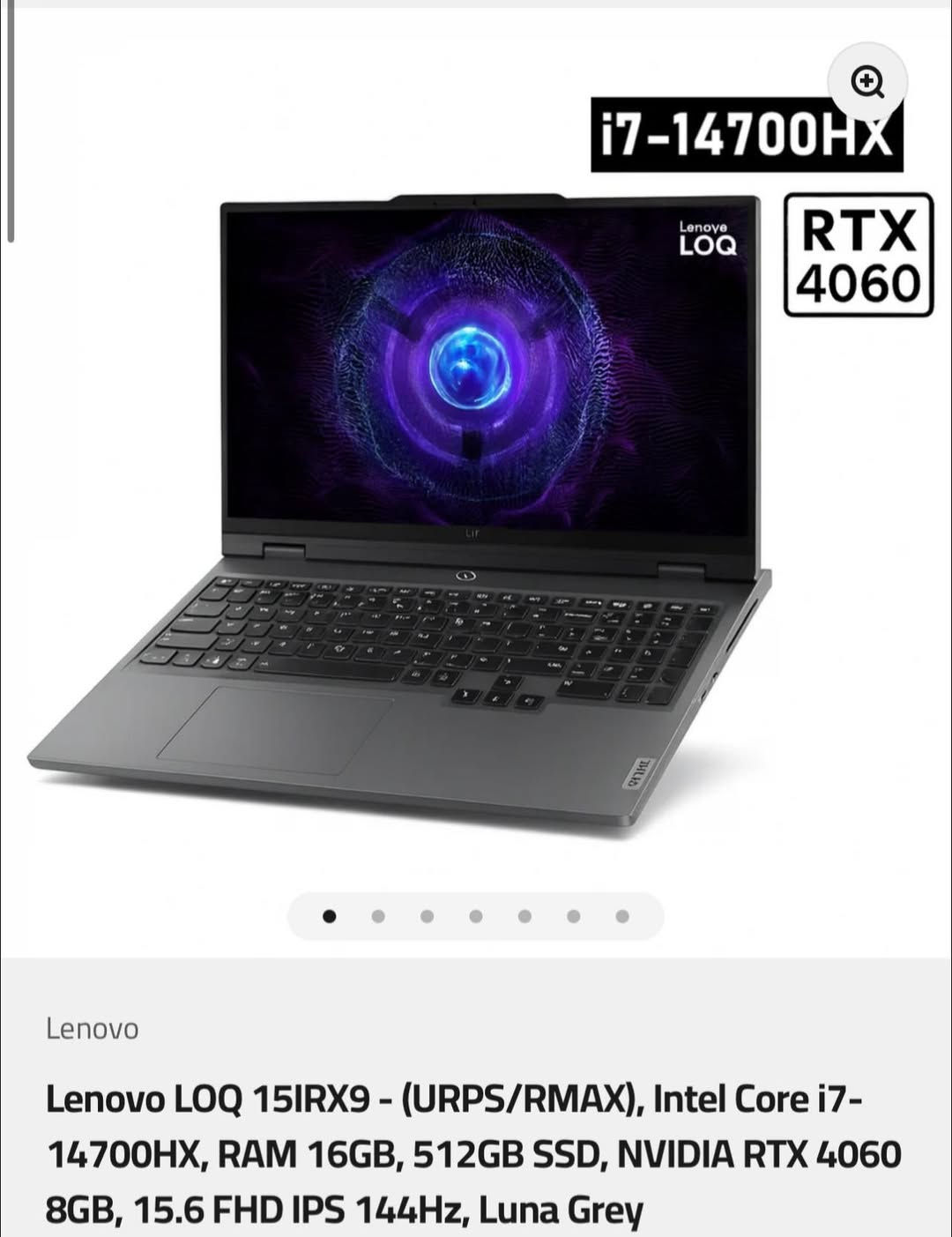Tap the zoom magnifier icon on the image
Viewport: 952px width, 1237px height.
[x=868, y=82]
